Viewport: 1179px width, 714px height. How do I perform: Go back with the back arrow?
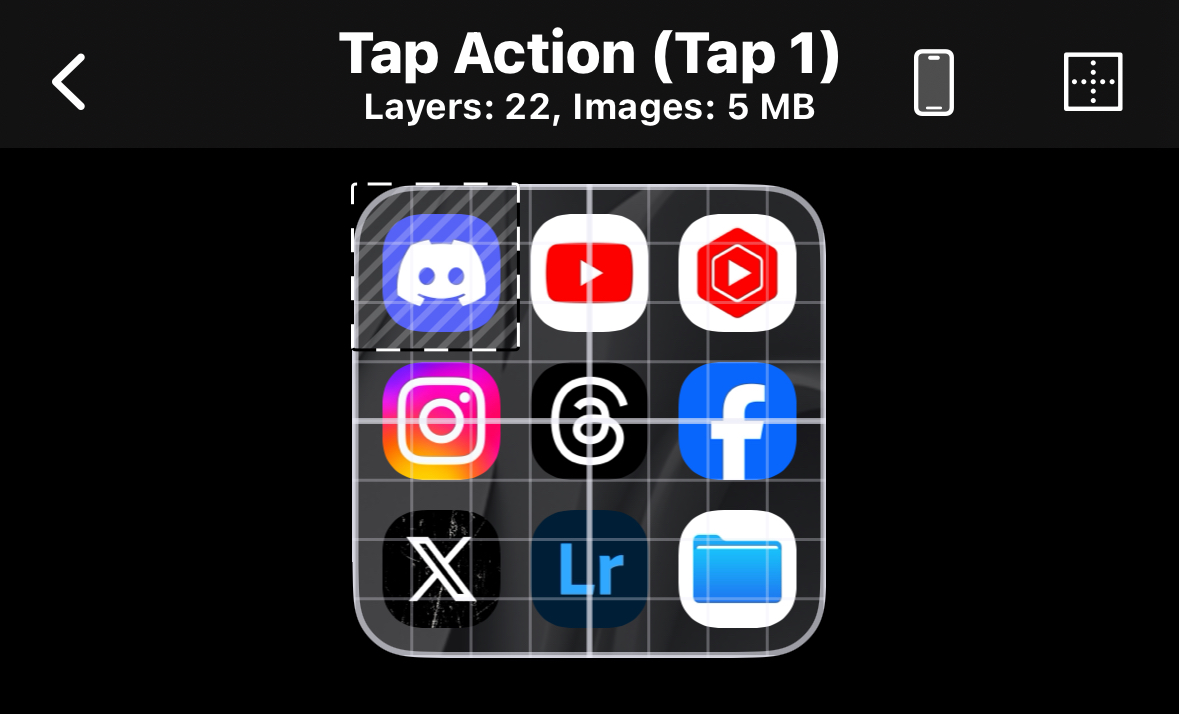(x=69, y=81)
